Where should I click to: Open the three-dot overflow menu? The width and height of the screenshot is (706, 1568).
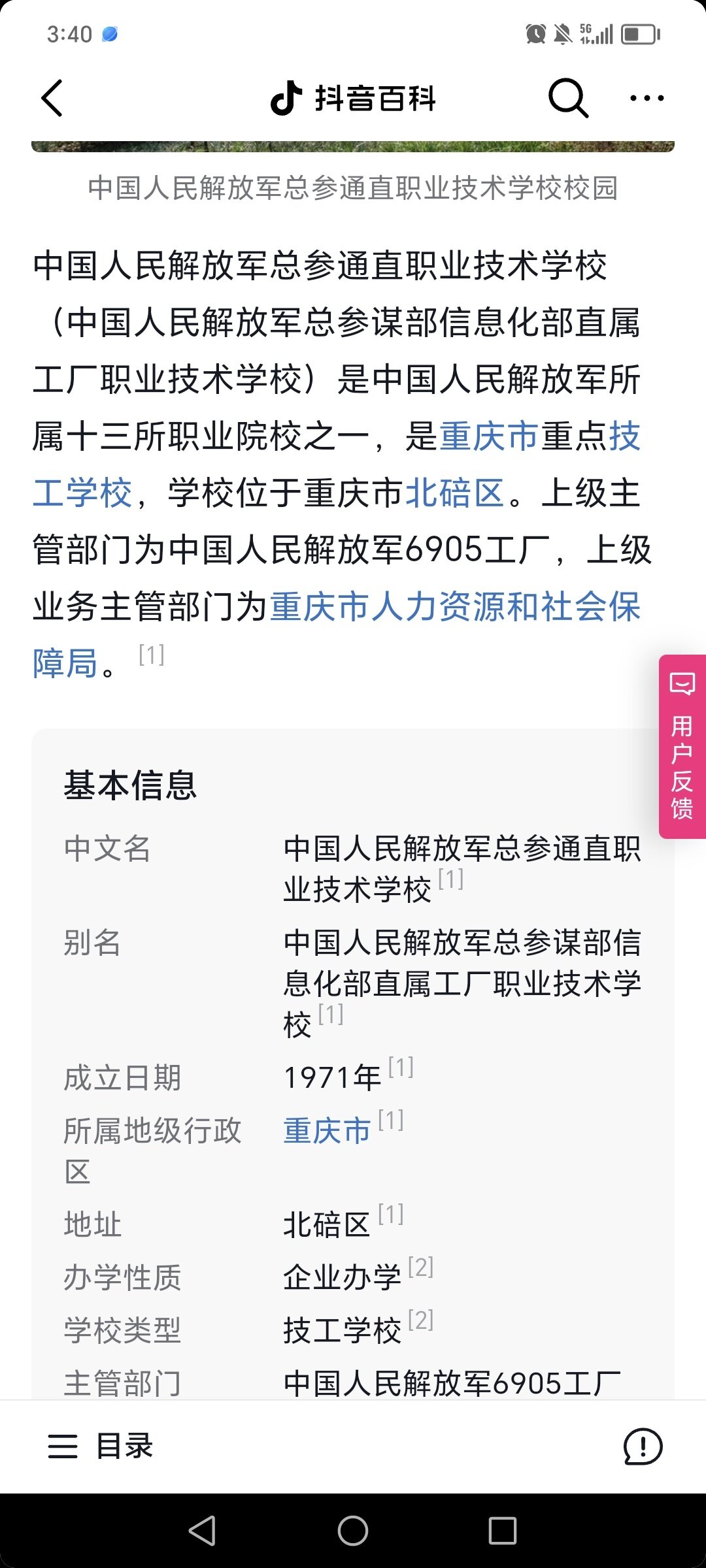point(647,99)
